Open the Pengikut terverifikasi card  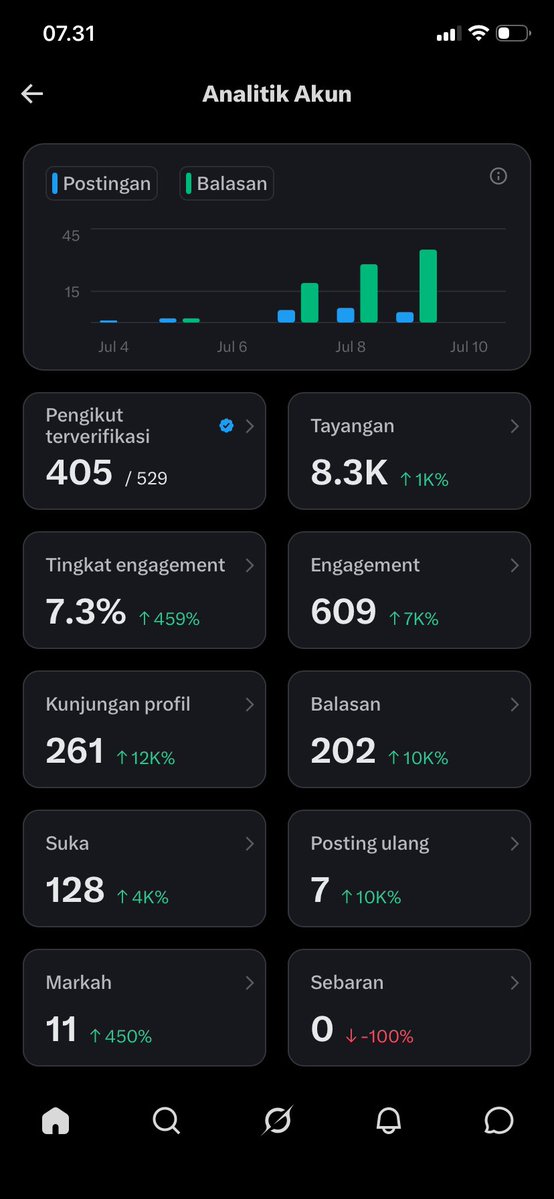[145, 451]
